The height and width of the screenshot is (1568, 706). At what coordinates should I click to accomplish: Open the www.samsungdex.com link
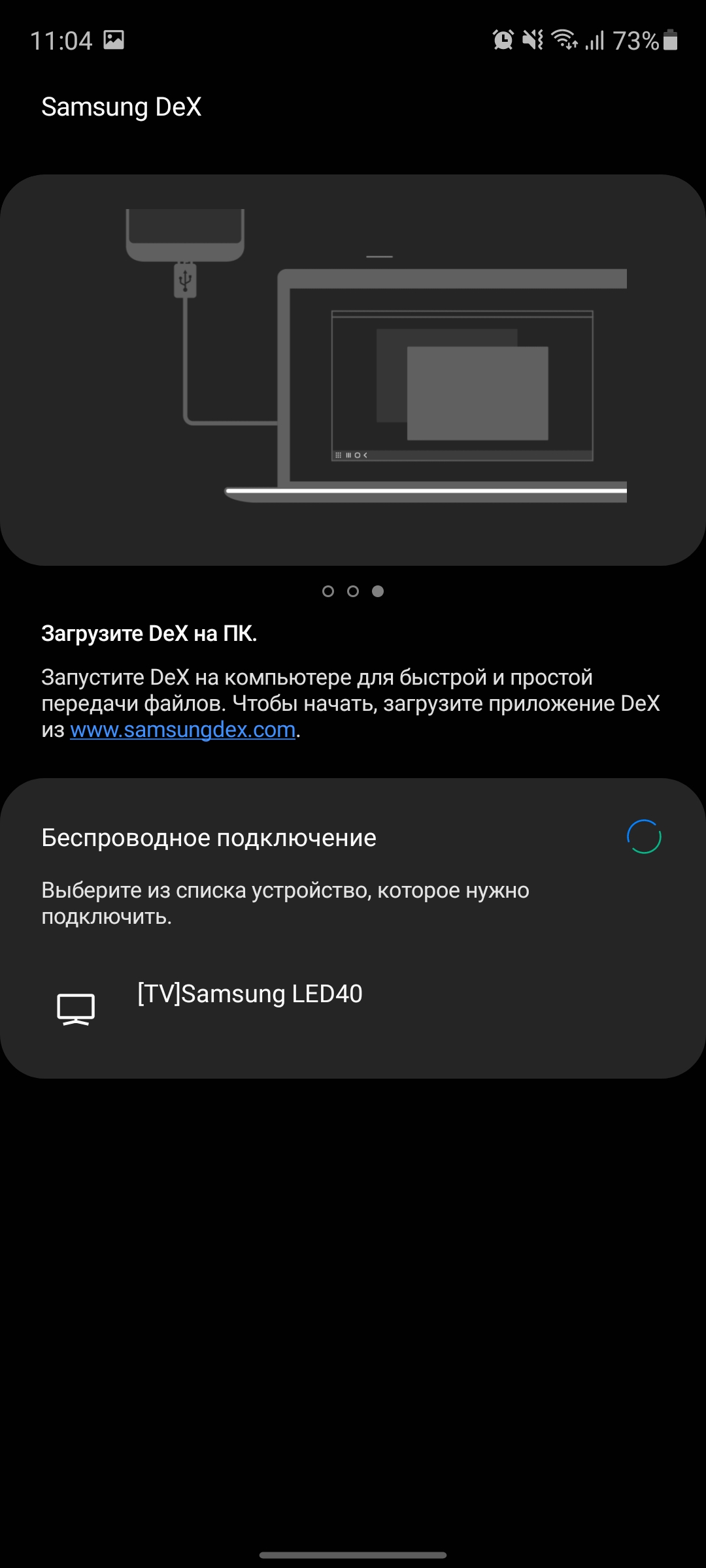(x=182, y=729)
